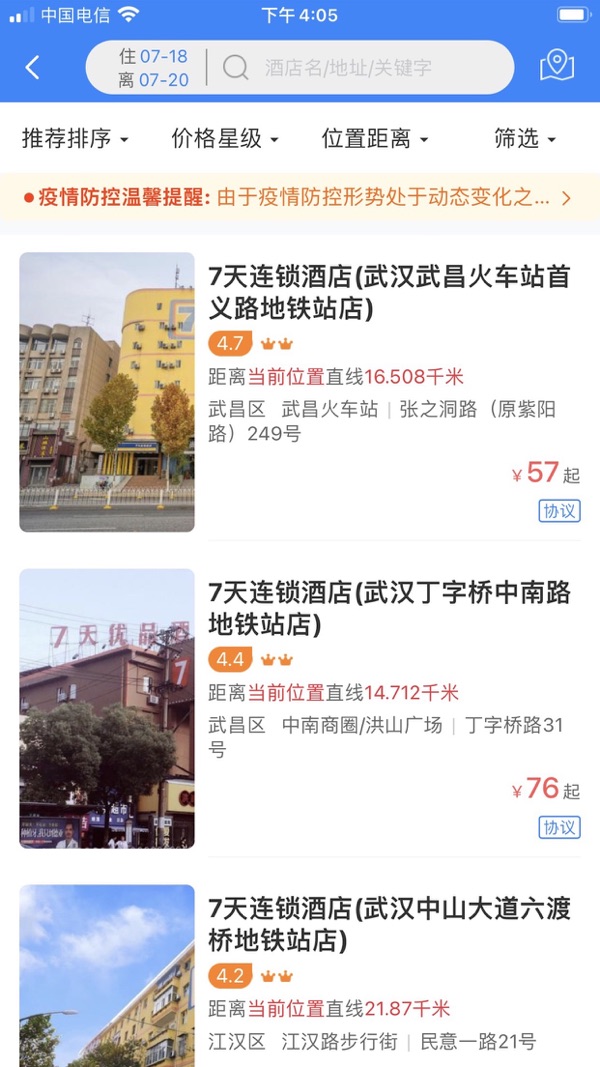Open the 疫情防控温馨提醒 notice banner
This screenshot has width=600, height=1067.
coord(300,197)
